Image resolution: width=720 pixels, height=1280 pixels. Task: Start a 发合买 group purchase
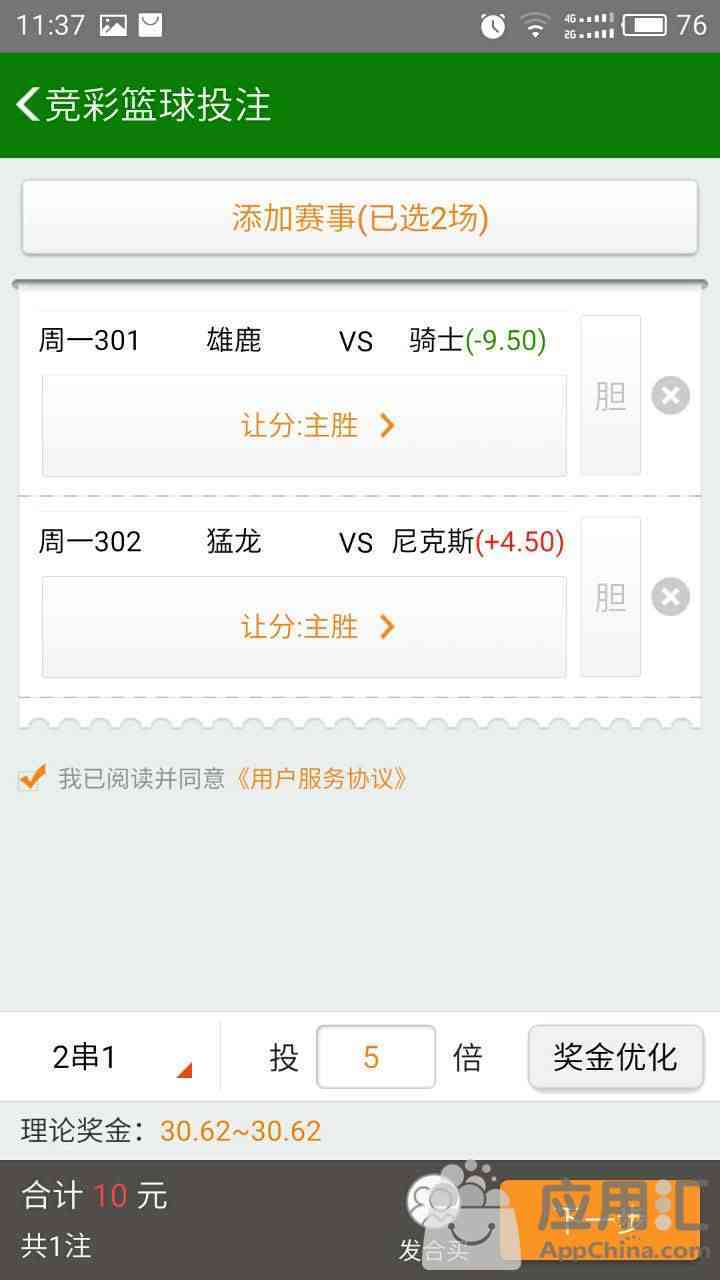435,1220
